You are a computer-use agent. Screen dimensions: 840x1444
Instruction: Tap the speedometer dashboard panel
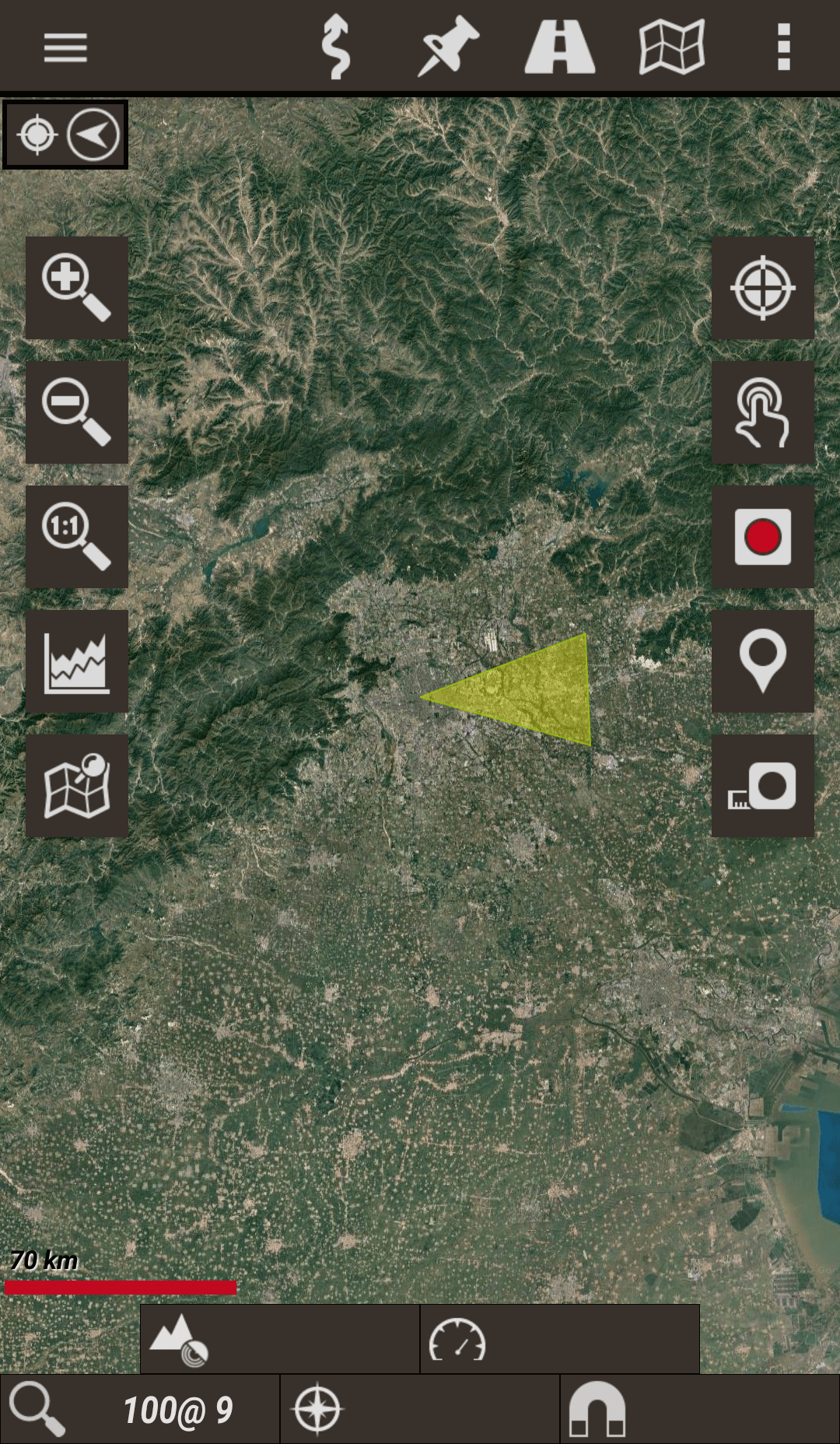[560, 1339]
